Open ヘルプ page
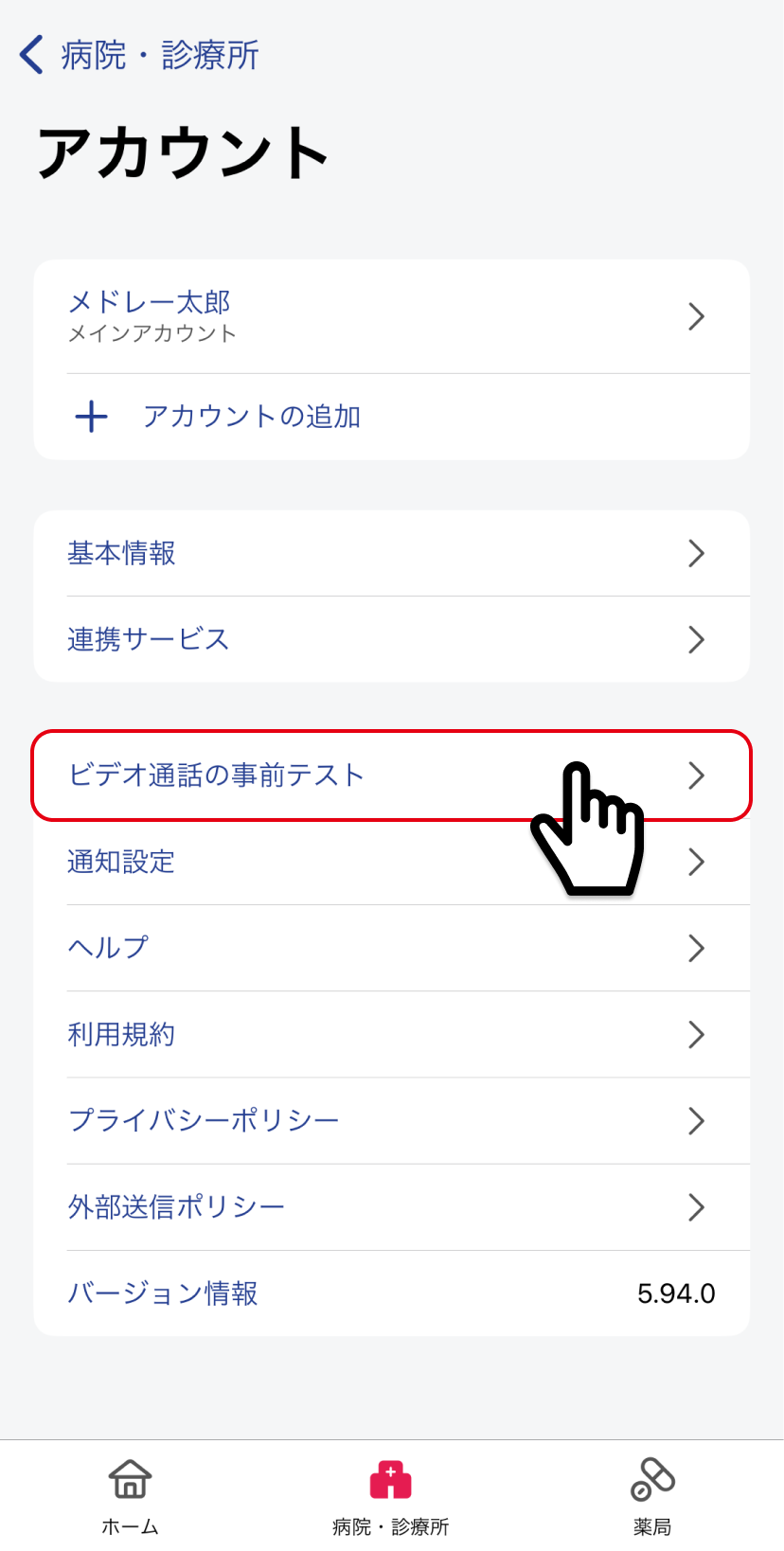 tap(390, 948)
